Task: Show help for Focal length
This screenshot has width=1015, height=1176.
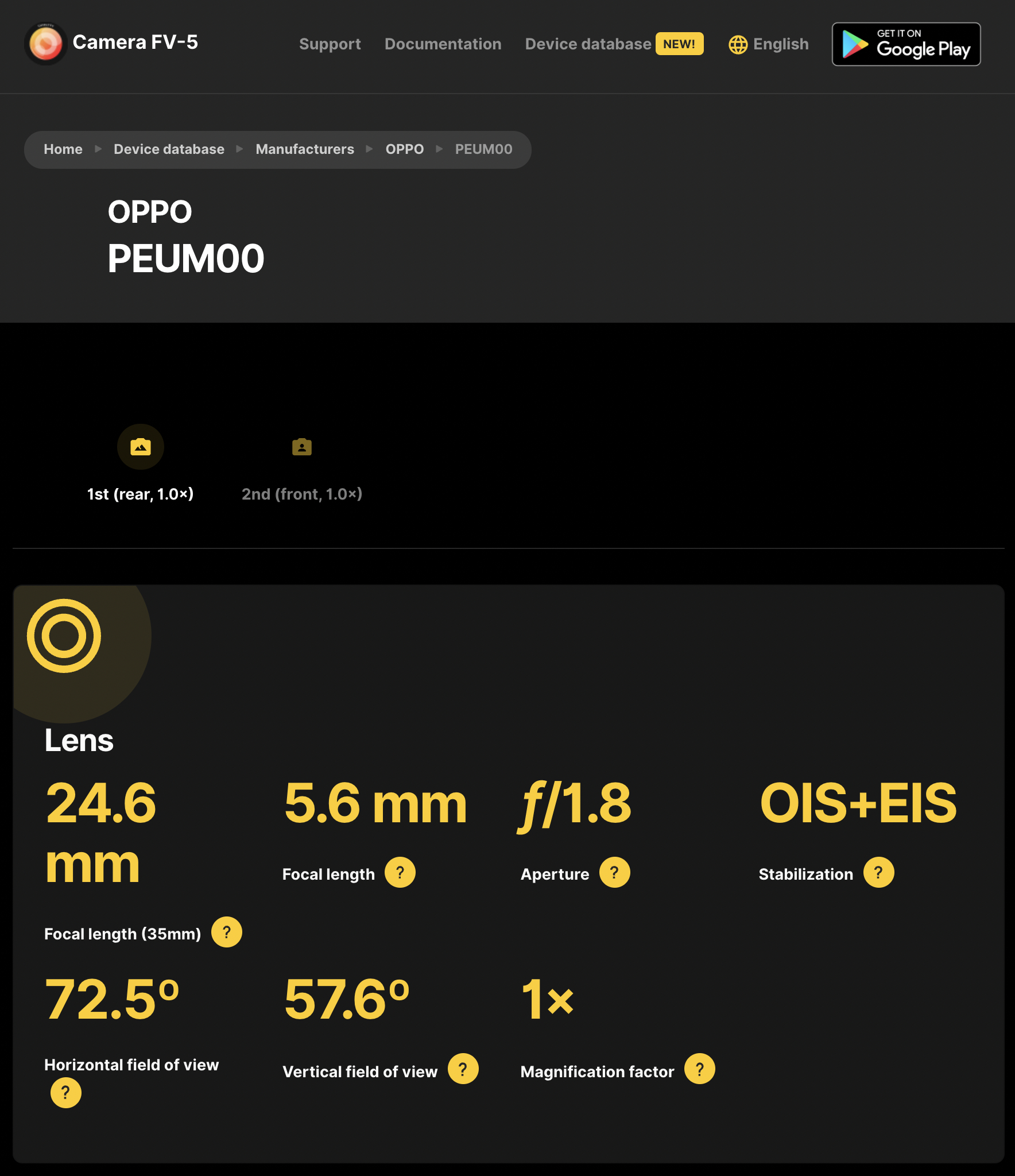Action: [x=400, y=873]
